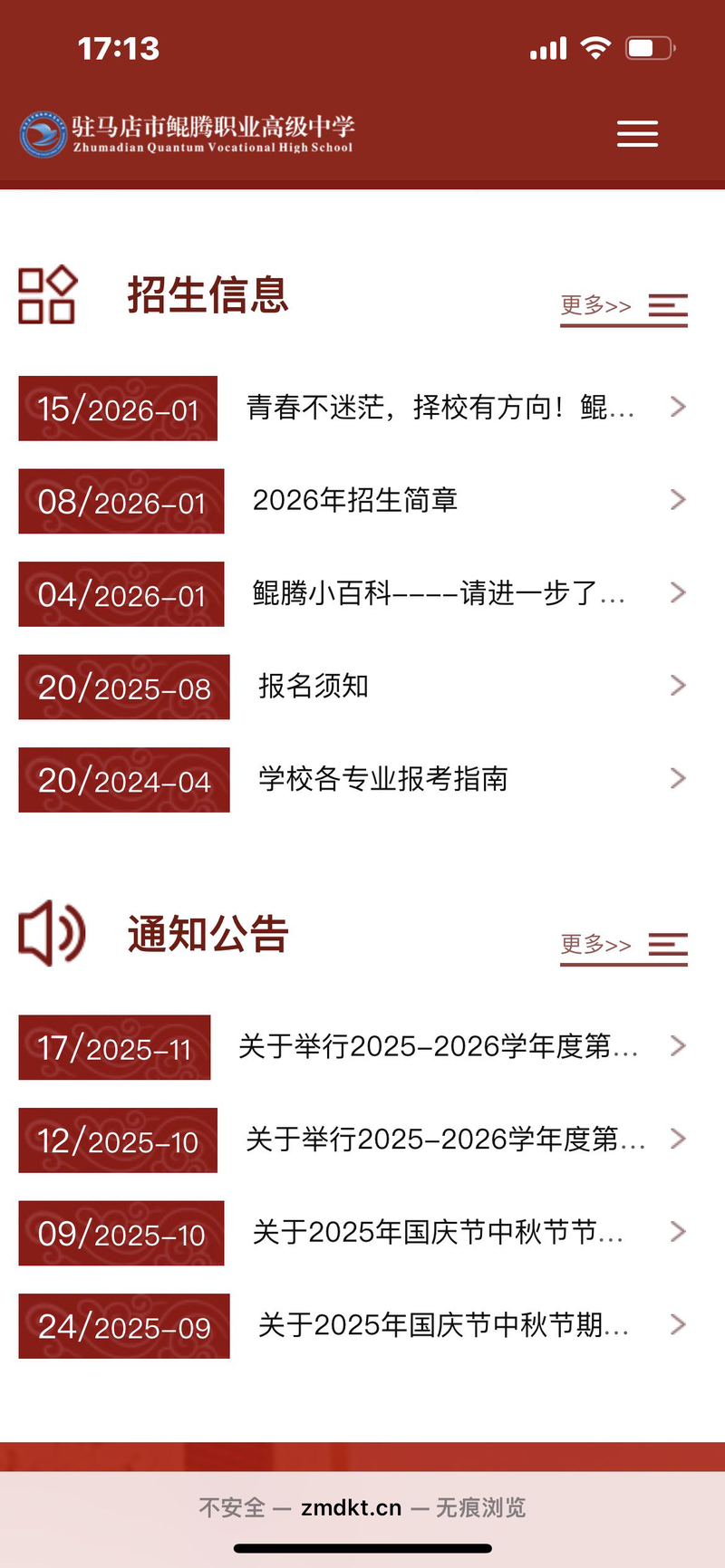Open 报名须知
The height and width of the screenshot is (1568, 725).
314,687
